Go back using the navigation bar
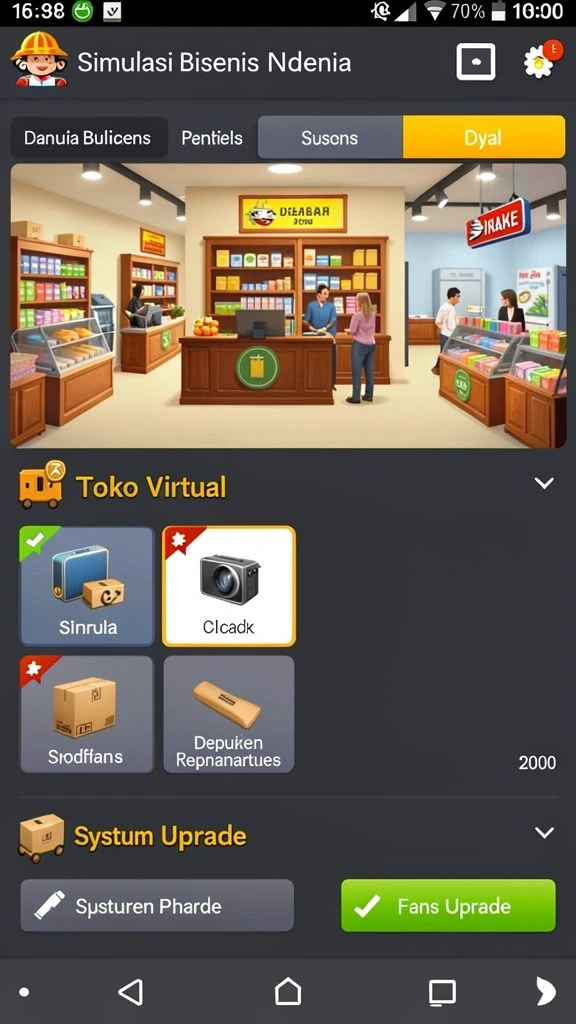This screenshot has width=576, height=1024. [x=131, y=992]
